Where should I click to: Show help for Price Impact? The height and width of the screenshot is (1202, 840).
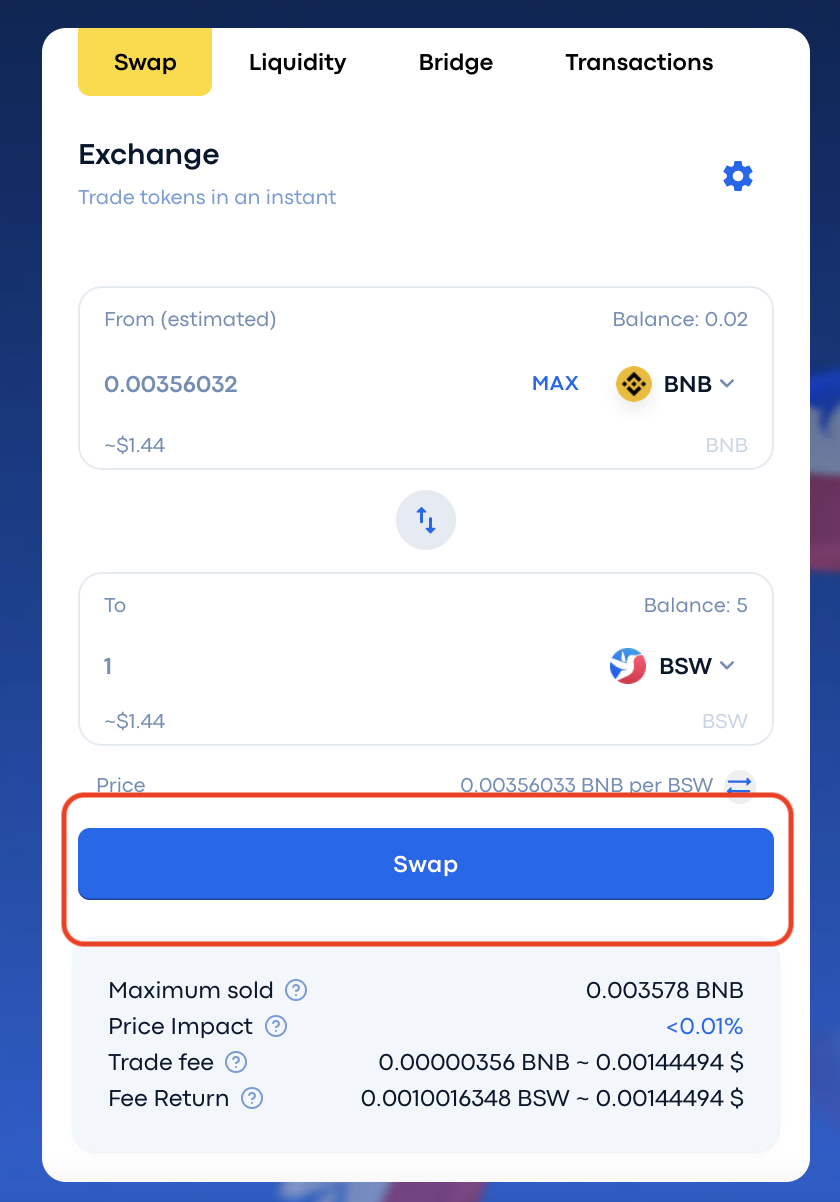tap(276, 1026)
